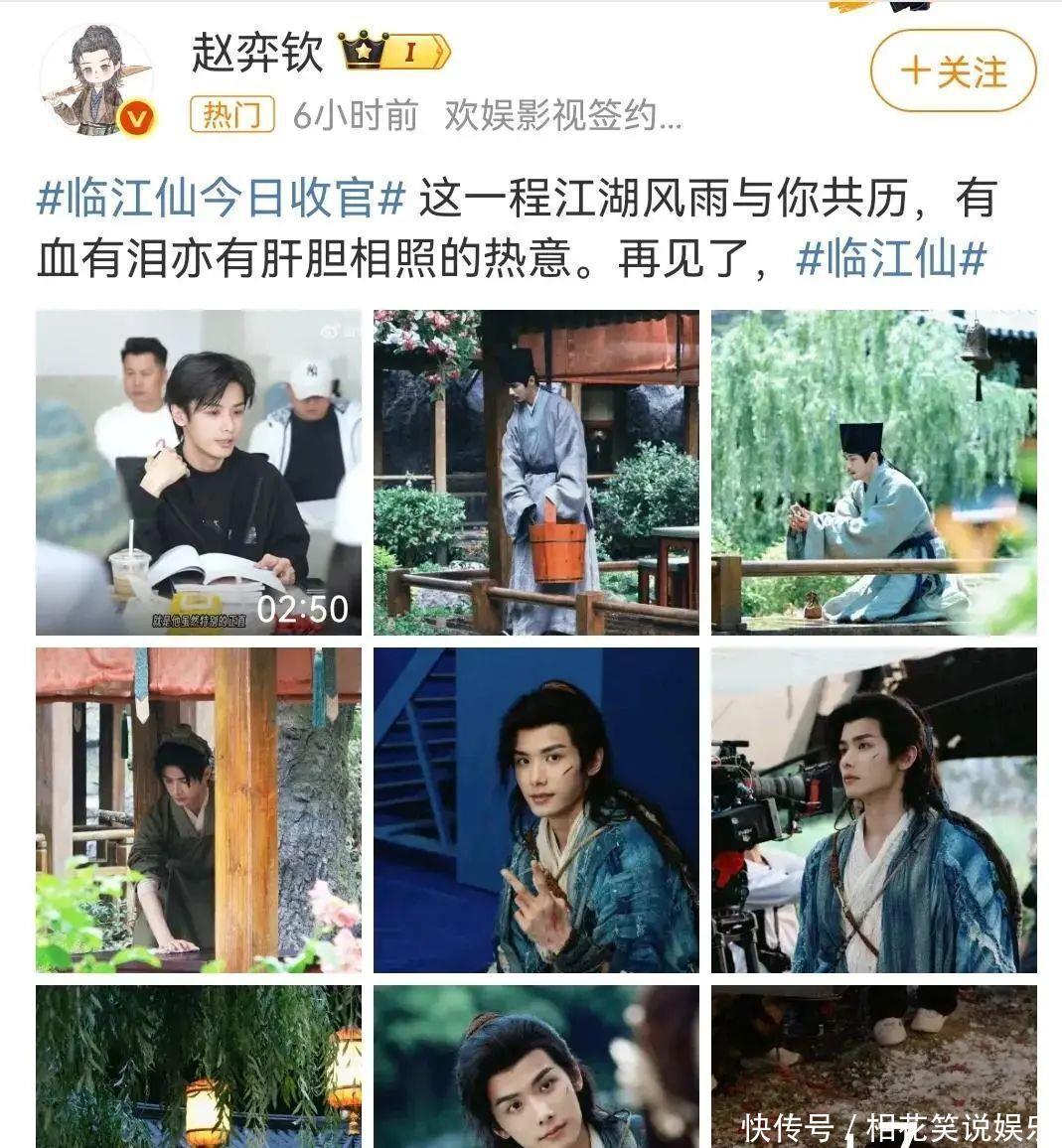
Task: Open the photo of the man carrying an orange bucket
Action: 535,473
